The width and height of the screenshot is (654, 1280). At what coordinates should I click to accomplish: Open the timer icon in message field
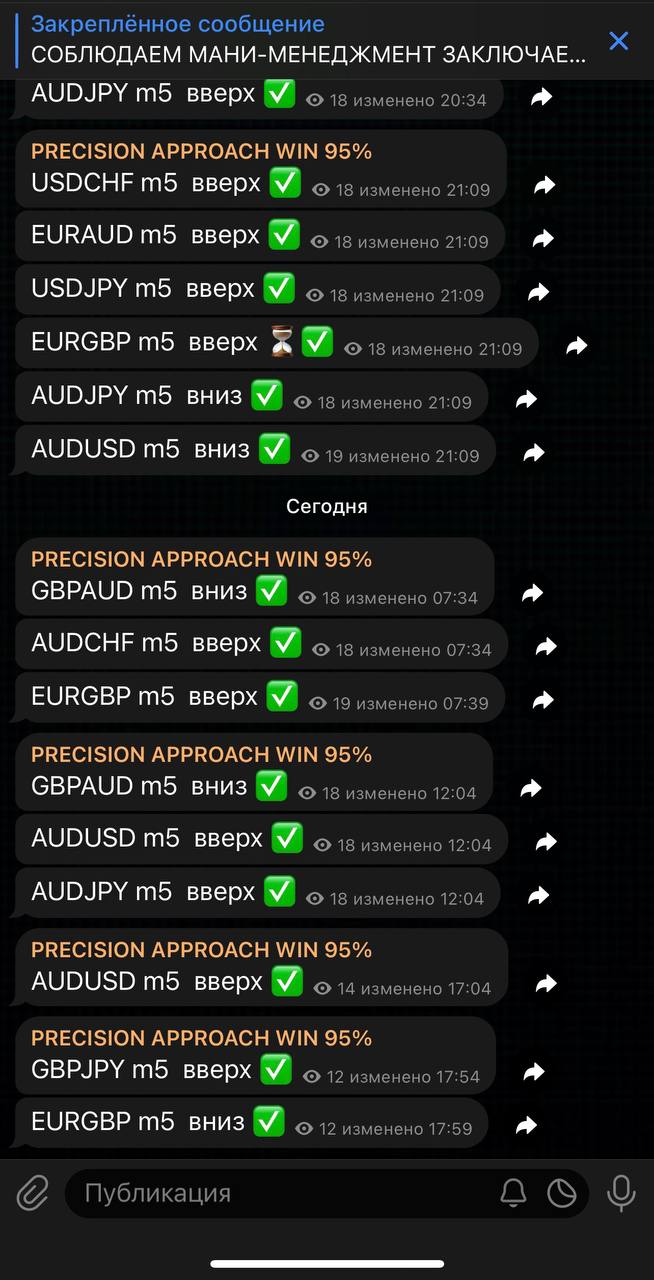click(x=562, y=1193)
